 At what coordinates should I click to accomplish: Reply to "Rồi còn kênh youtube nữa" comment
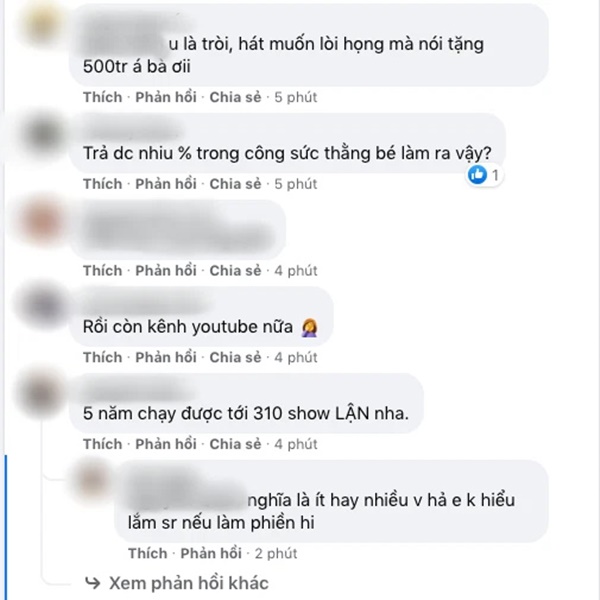point(166,357)
